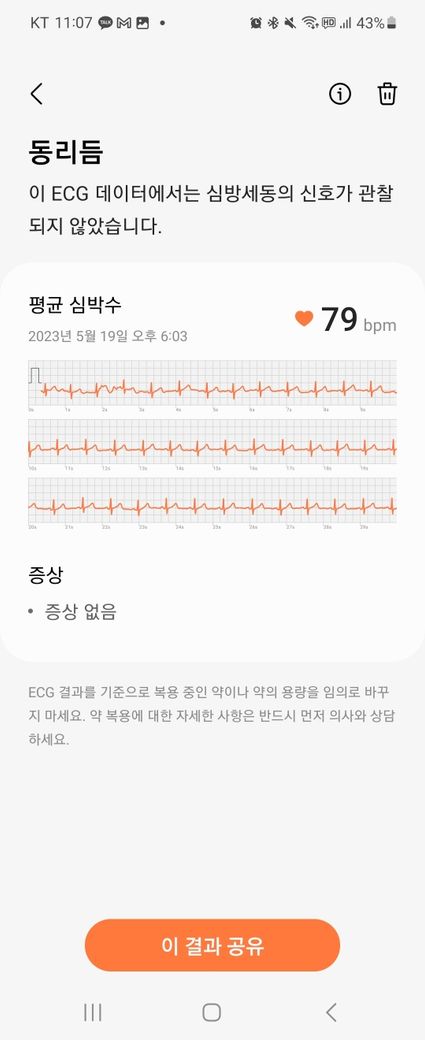Delete this ECG record via trash icon
425x1040 pixels.
(x=387, y=94)
